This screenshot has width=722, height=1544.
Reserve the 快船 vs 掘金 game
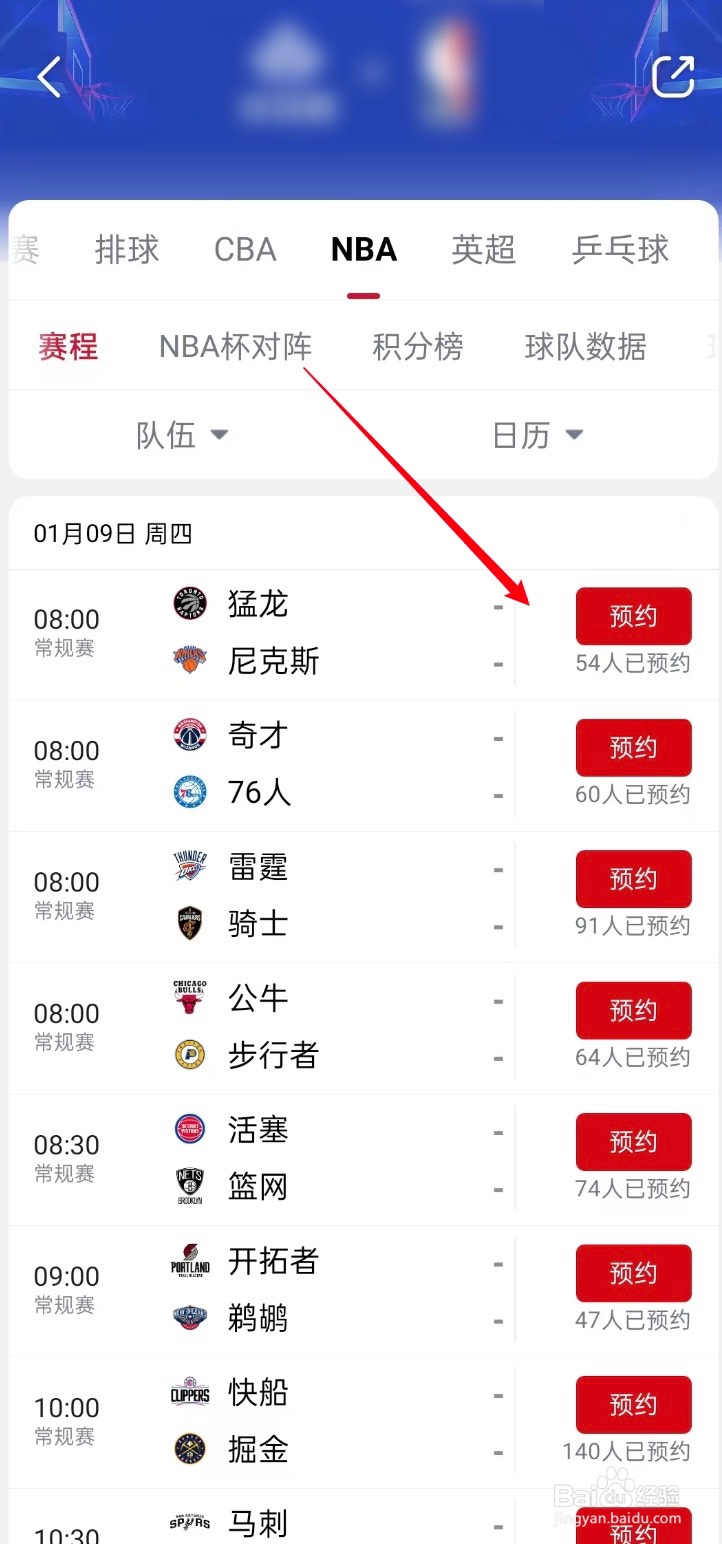coord(633,1404)
